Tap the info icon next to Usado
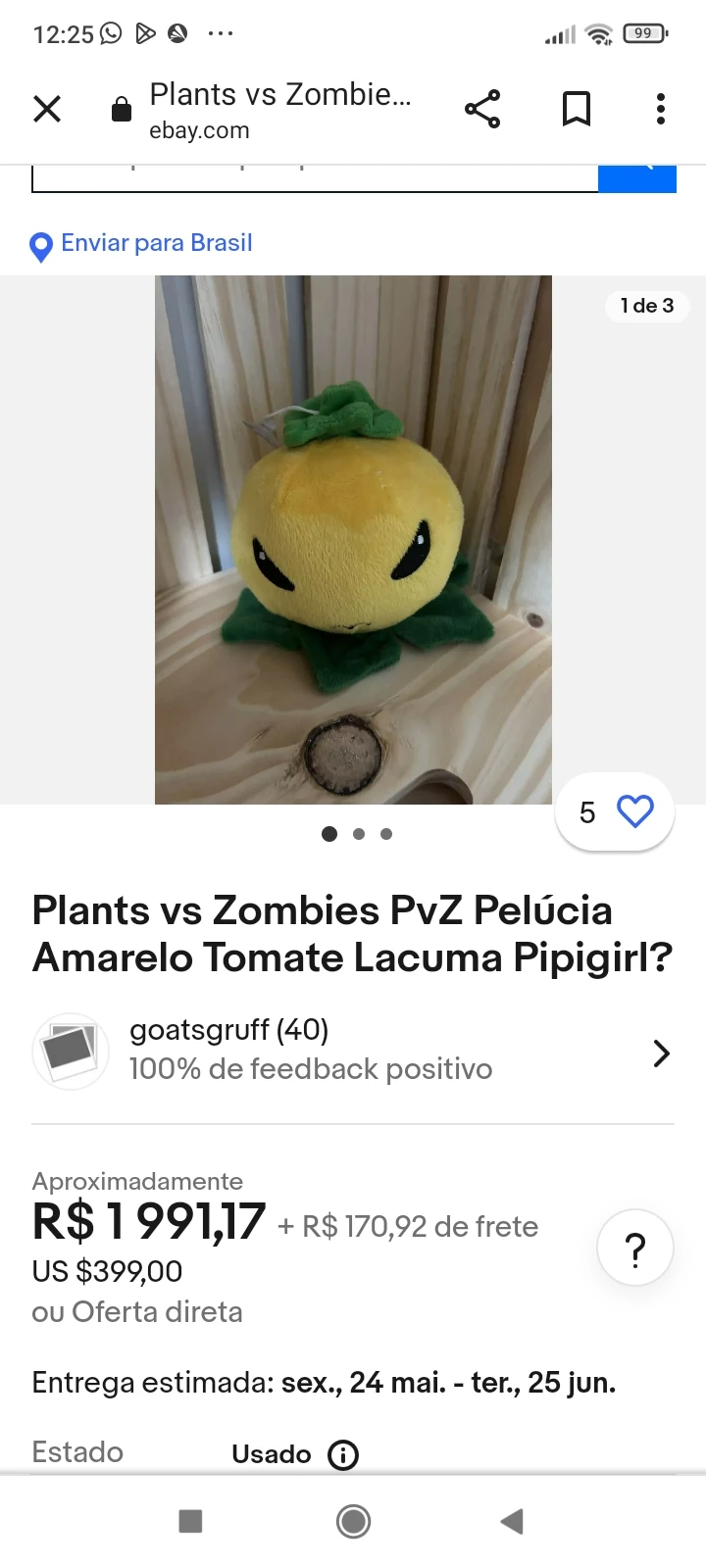Image resolution: width=706 pixels, height=1568 pixels. (341, 1454)
